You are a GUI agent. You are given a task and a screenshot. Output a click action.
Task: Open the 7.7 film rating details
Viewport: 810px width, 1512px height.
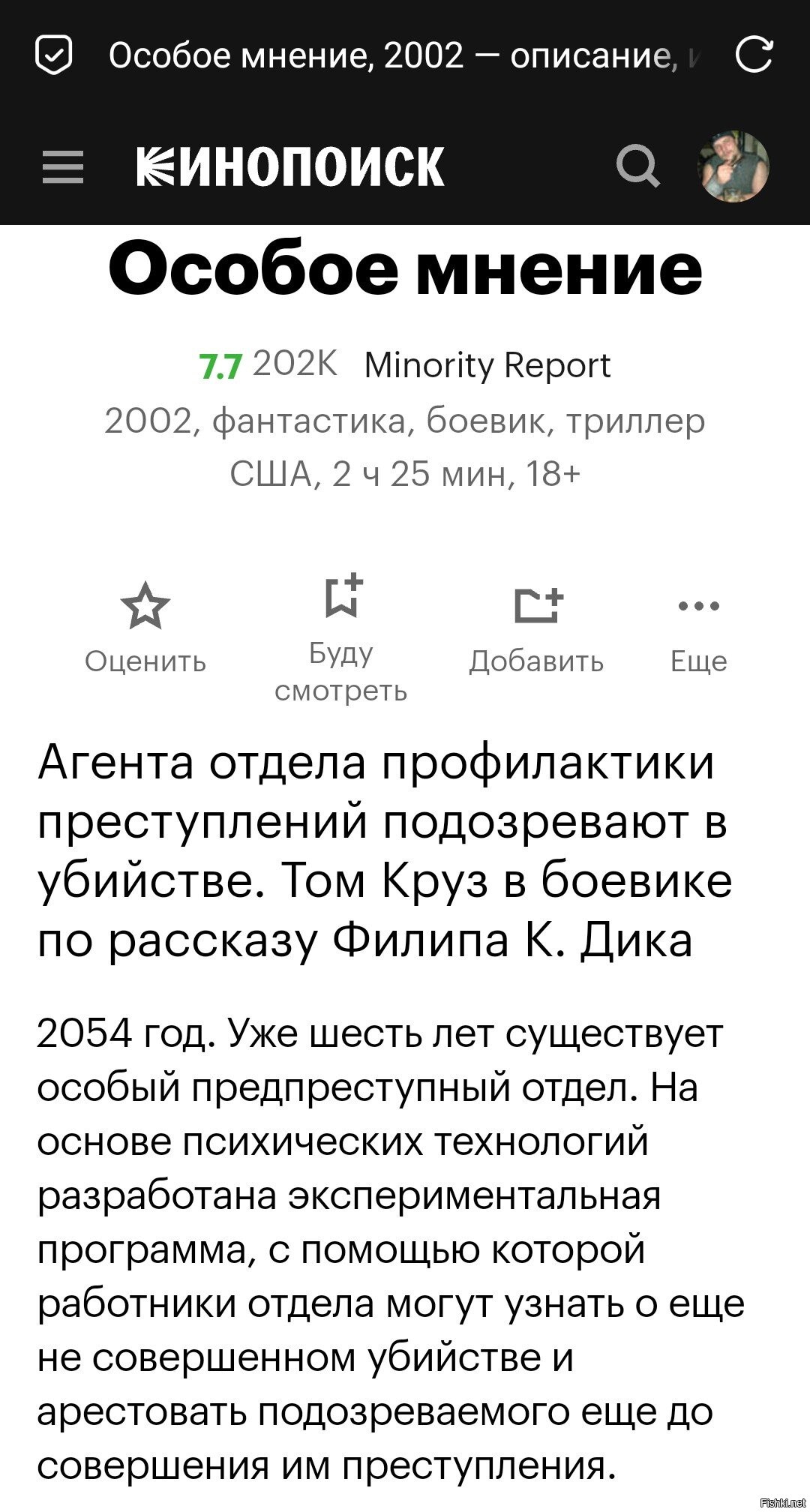point(220,366)
